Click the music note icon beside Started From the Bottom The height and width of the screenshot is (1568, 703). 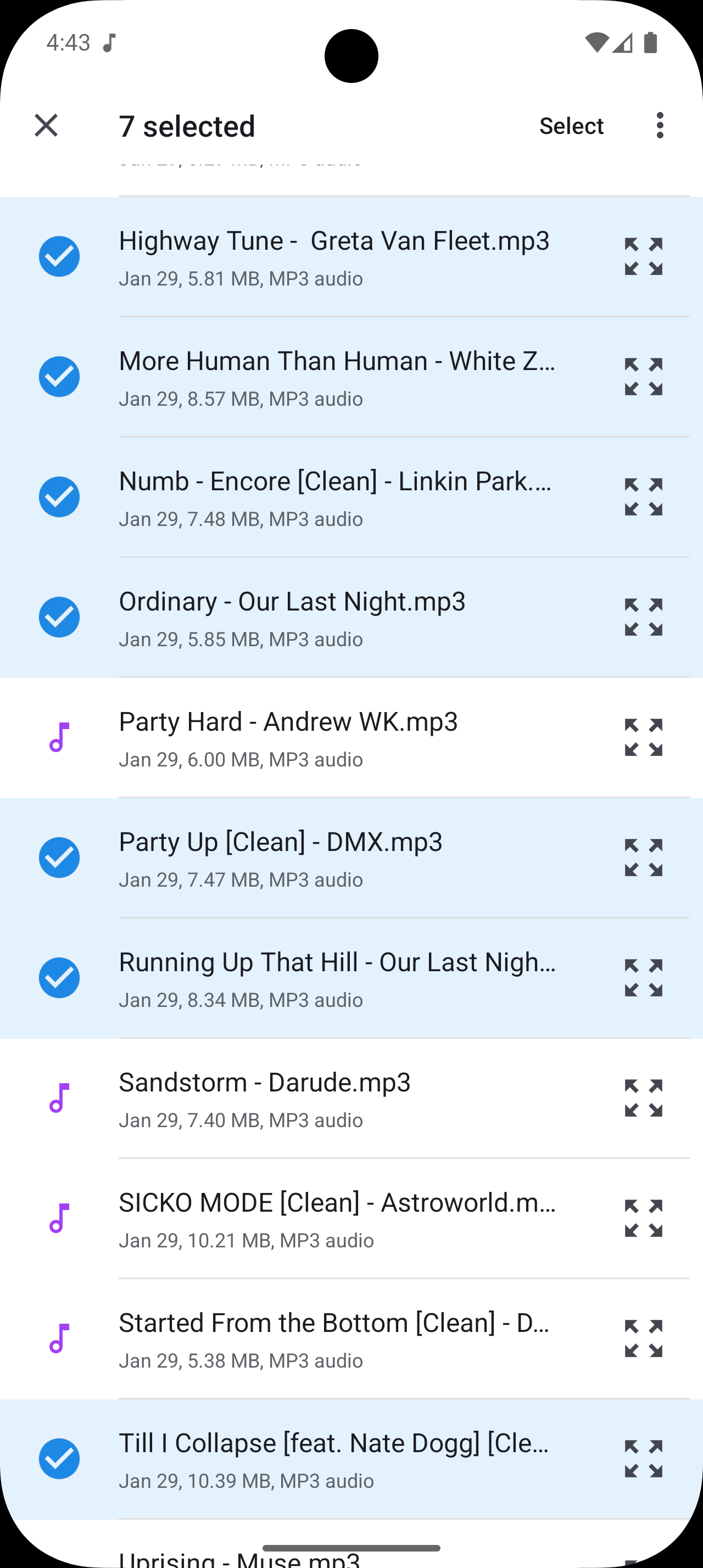59,1339
